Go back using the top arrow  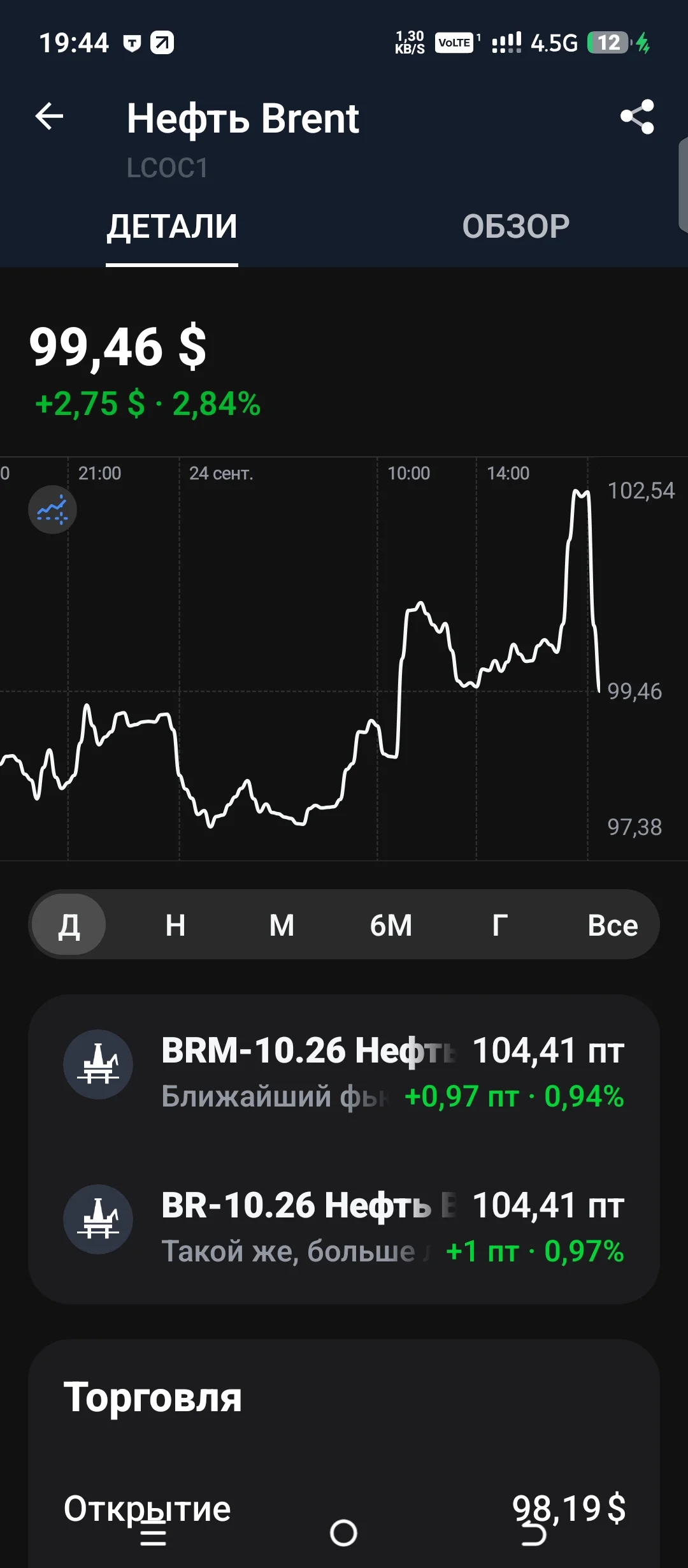coord(49,117)
